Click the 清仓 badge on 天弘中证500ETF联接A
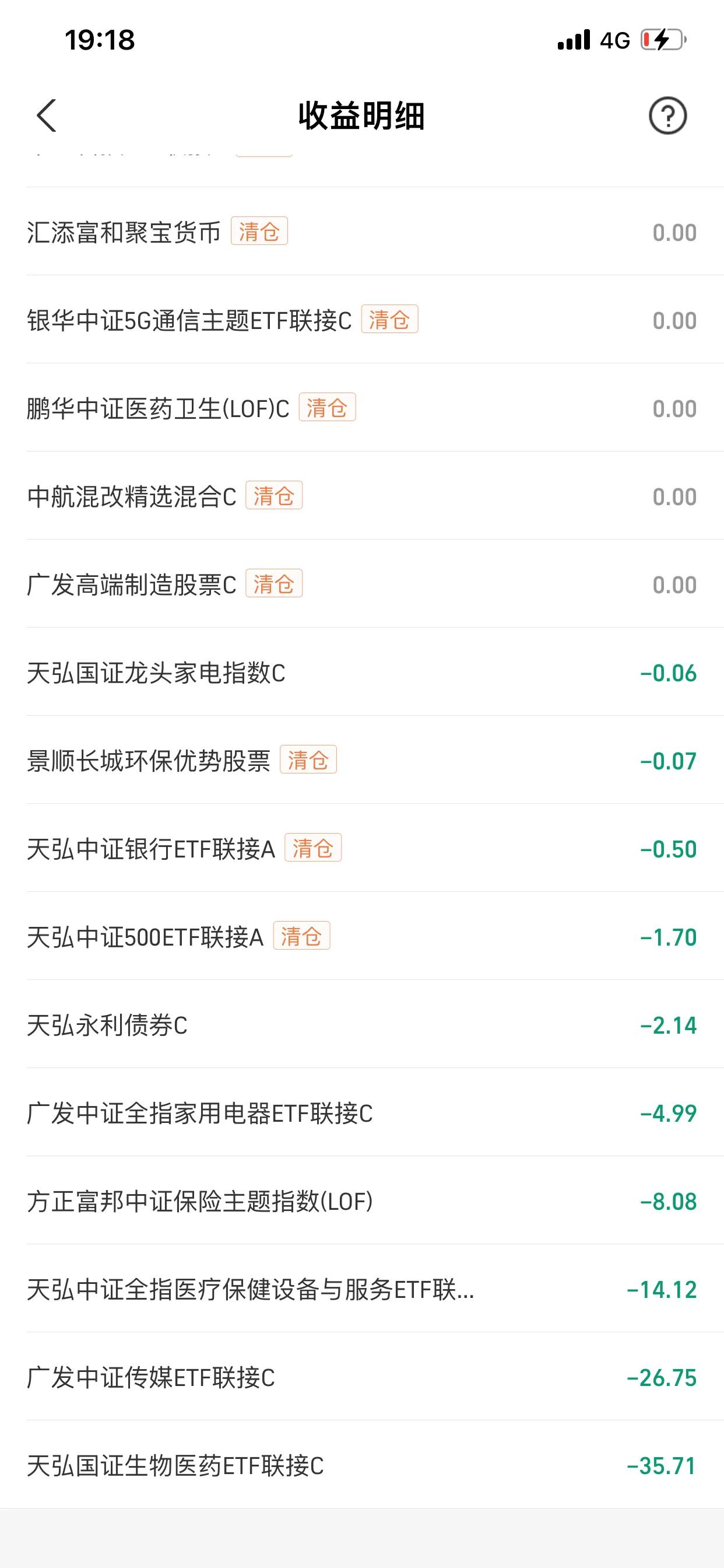 [302, 936]
